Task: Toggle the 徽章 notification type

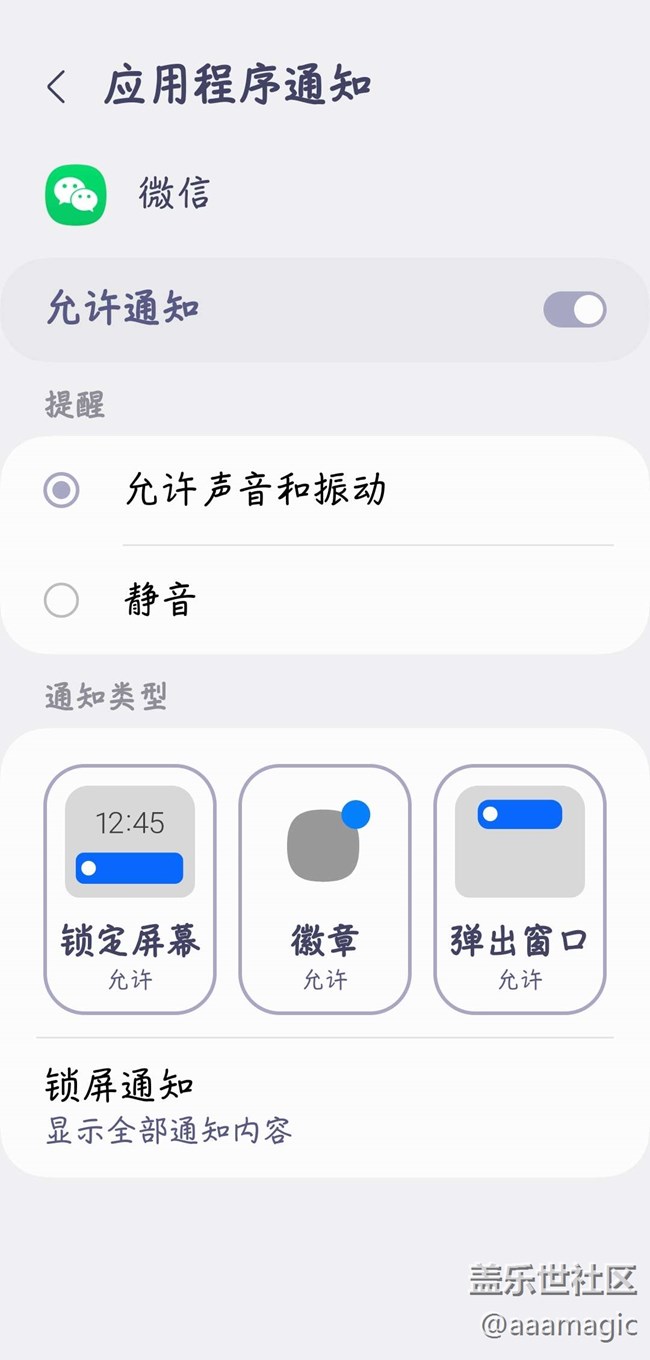Action: pyautogui.click(x=325, y=889)
